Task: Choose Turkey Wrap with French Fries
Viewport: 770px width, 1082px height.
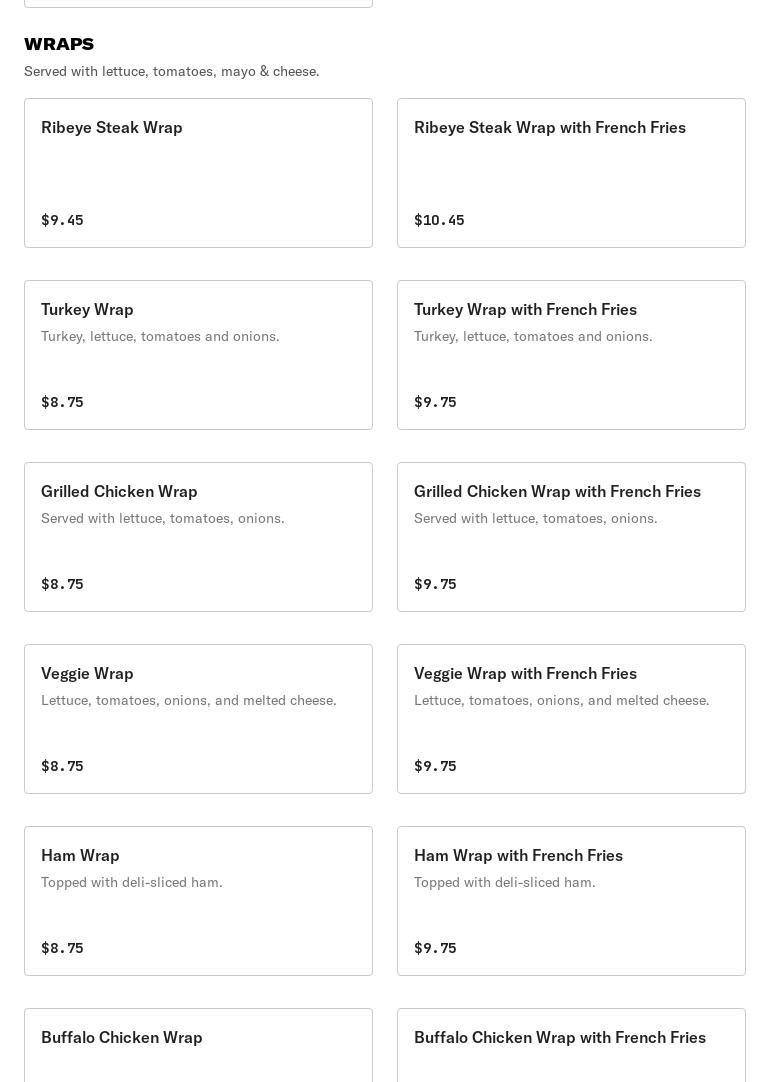Action: [x=571, y=355]
